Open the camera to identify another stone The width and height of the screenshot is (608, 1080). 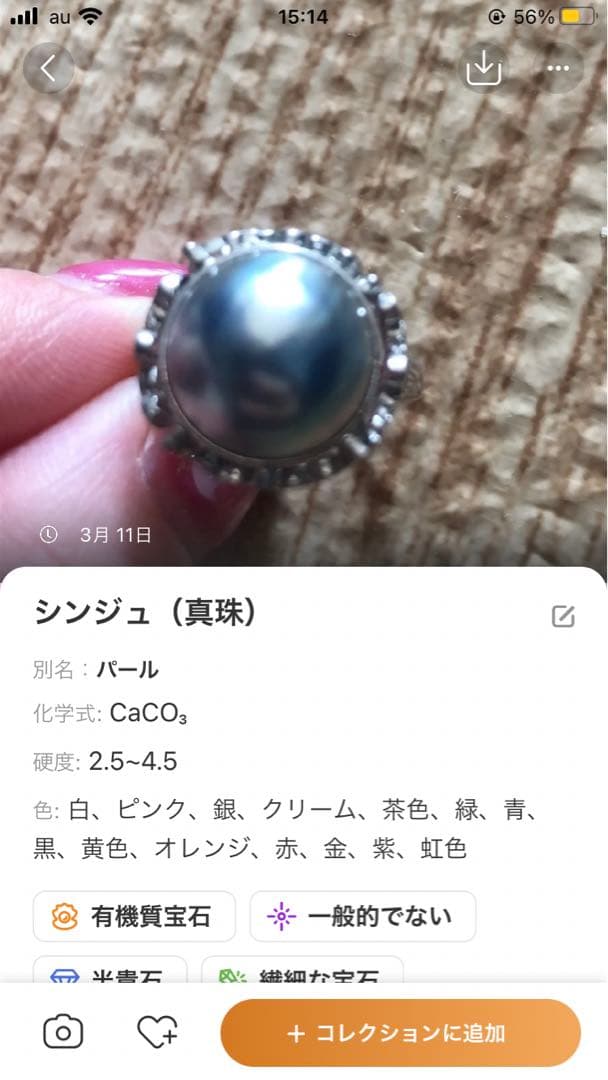[x=63, y=1033]
